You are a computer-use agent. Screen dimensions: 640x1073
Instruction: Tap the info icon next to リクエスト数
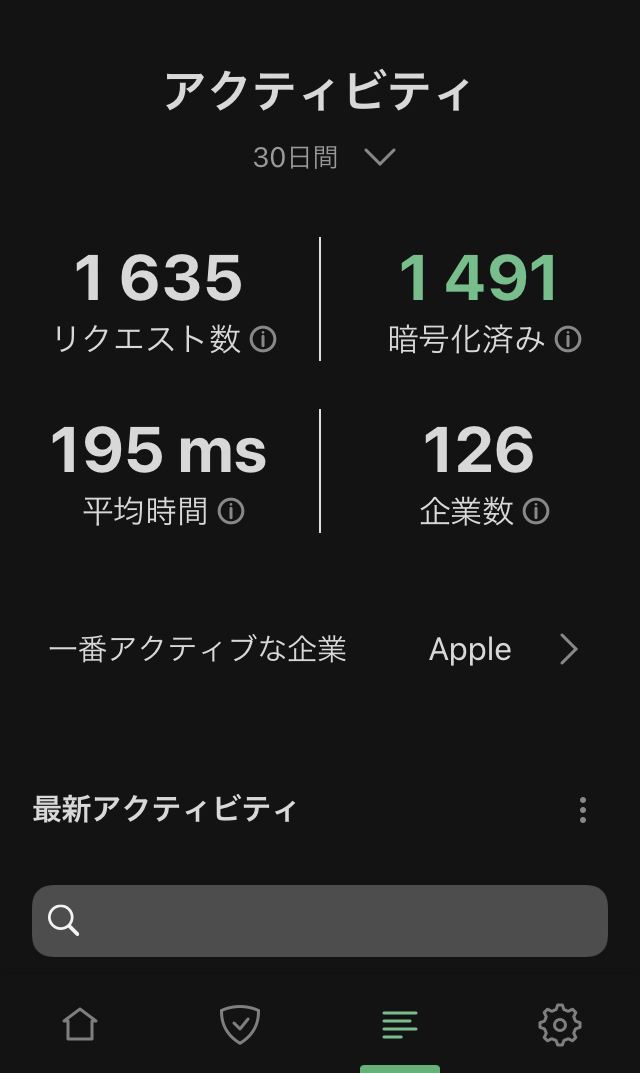[x=263, y=339]
